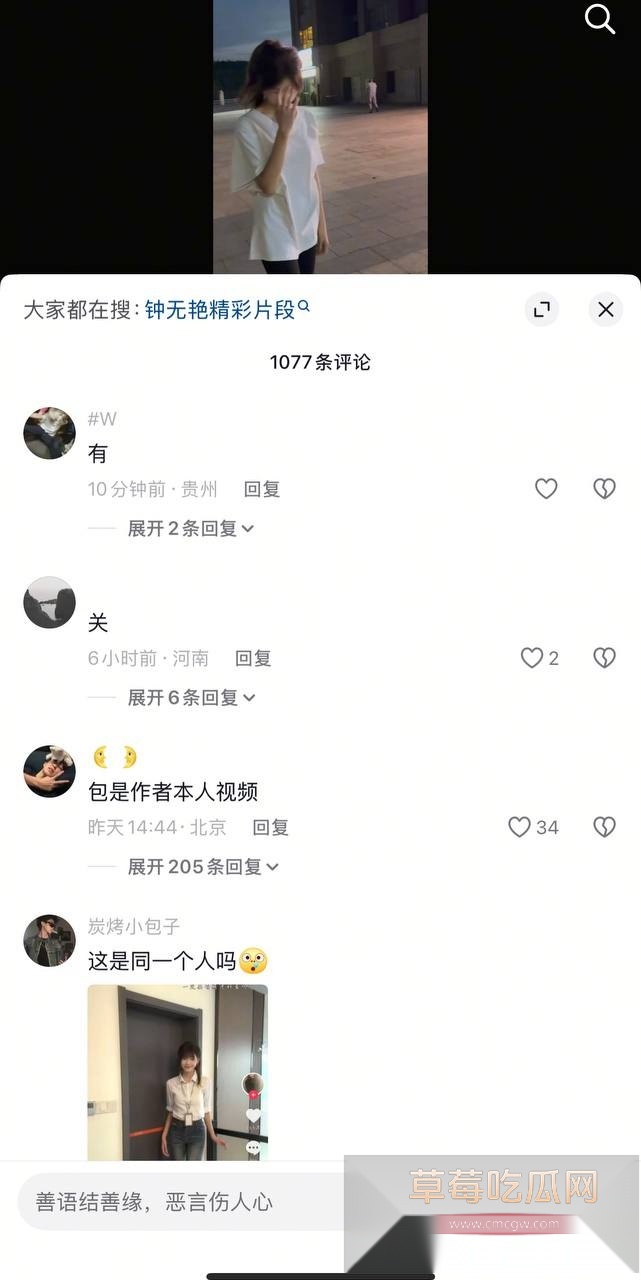Image resolution: width=641 pixels, height=1280 pixels.
Task: Dislike the comment 有
Action: click(604, 489)
